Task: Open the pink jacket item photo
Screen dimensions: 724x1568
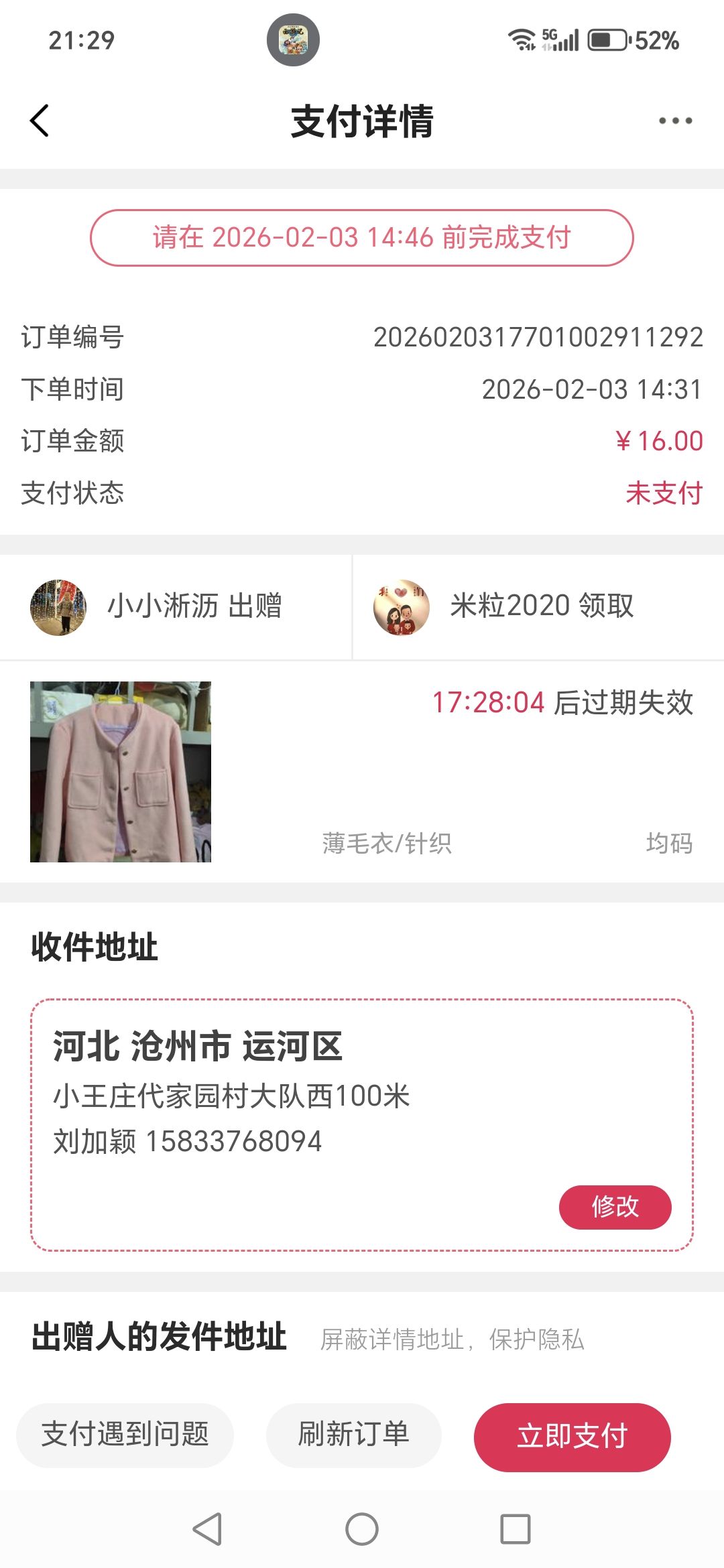Action: [x=121, y=771]
